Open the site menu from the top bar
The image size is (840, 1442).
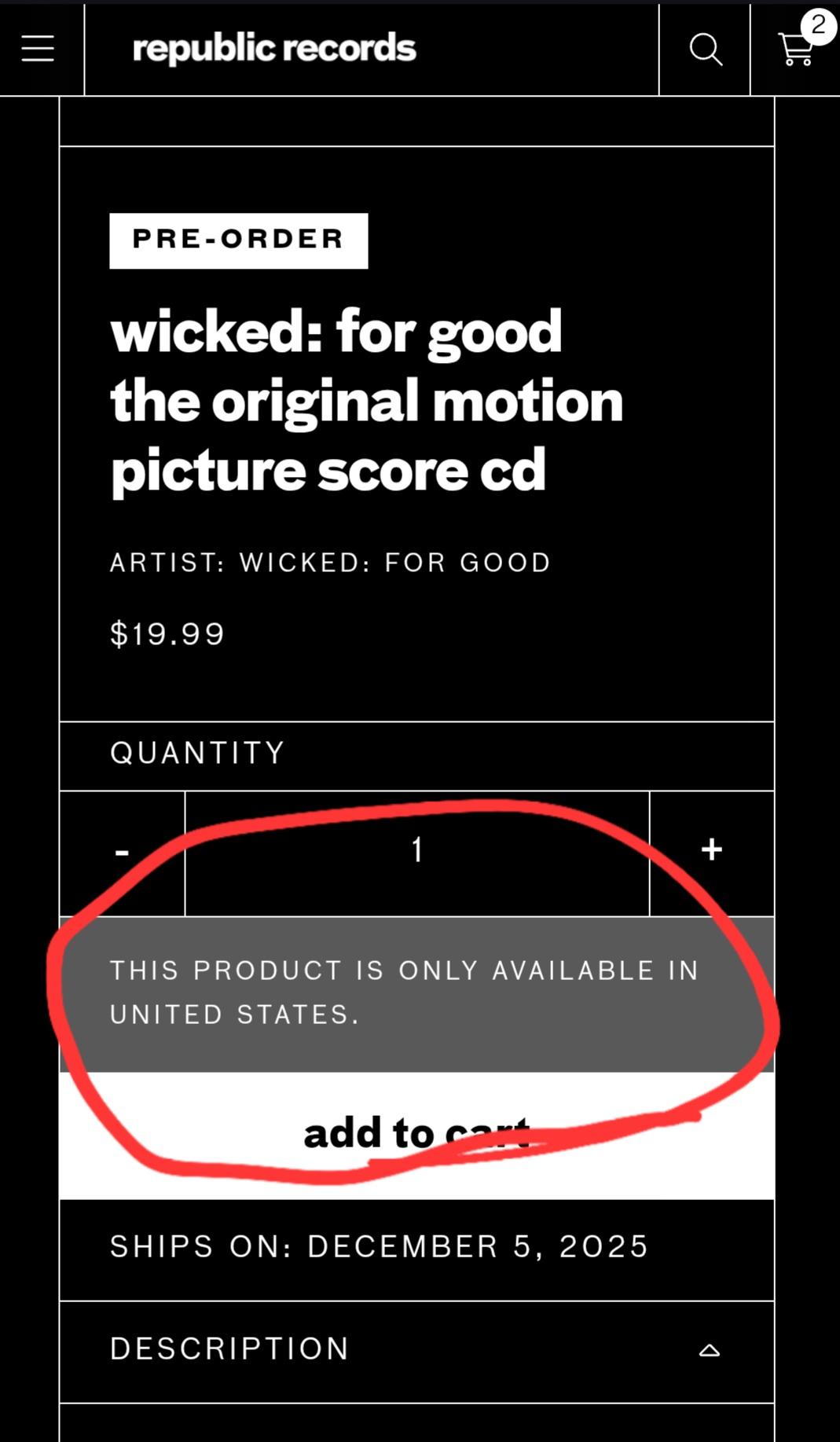click(35, 49)
